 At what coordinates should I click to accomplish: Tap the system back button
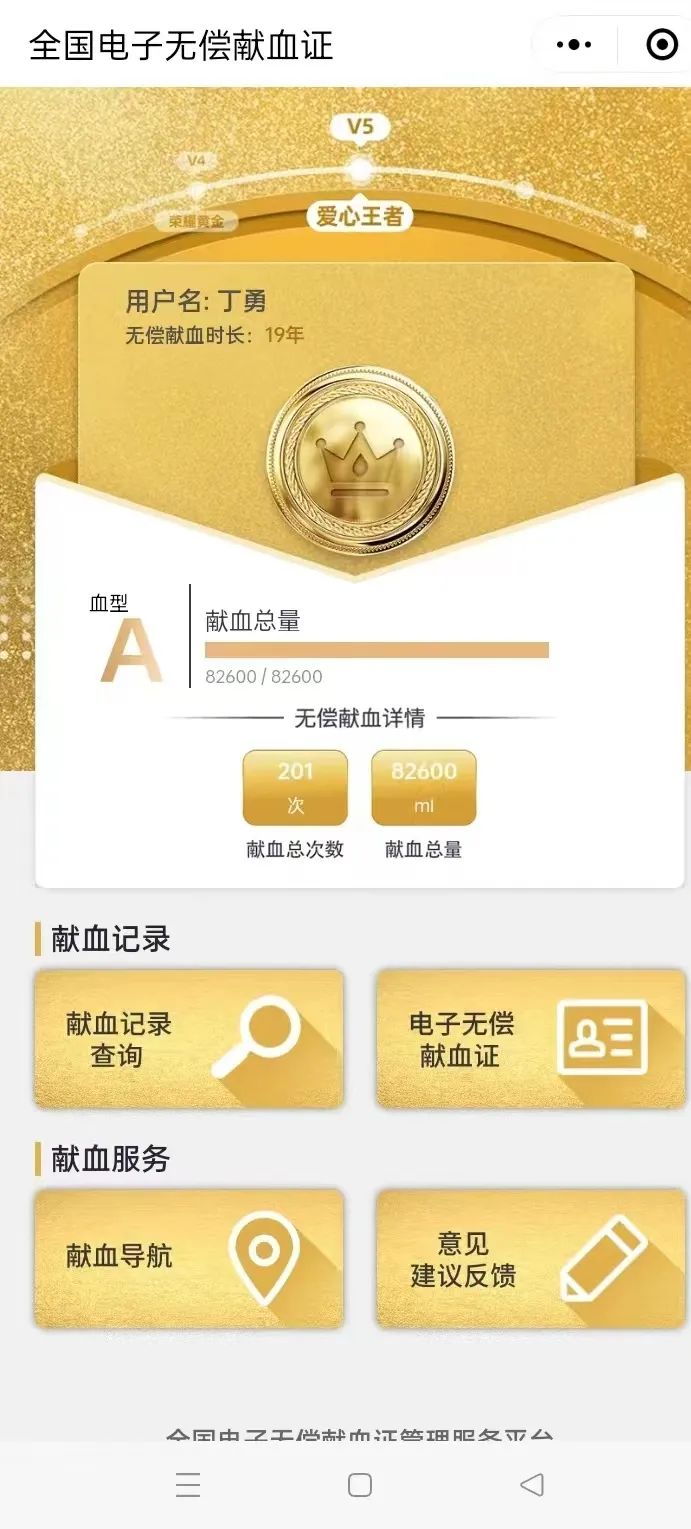(532, 1485)
